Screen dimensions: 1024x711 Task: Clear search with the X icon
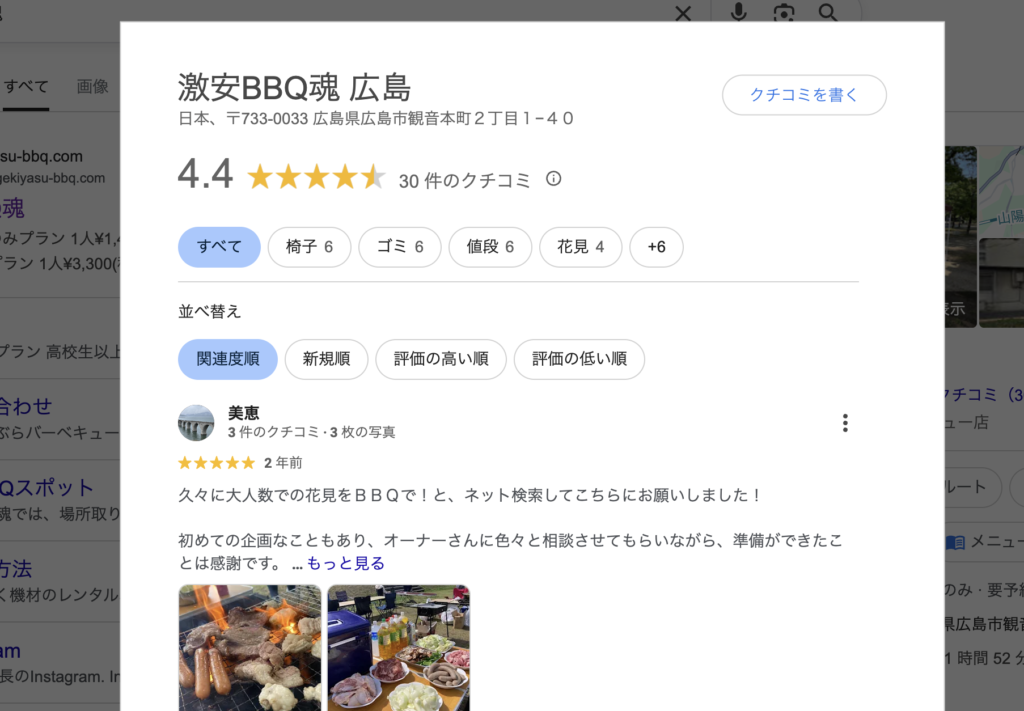683,13
